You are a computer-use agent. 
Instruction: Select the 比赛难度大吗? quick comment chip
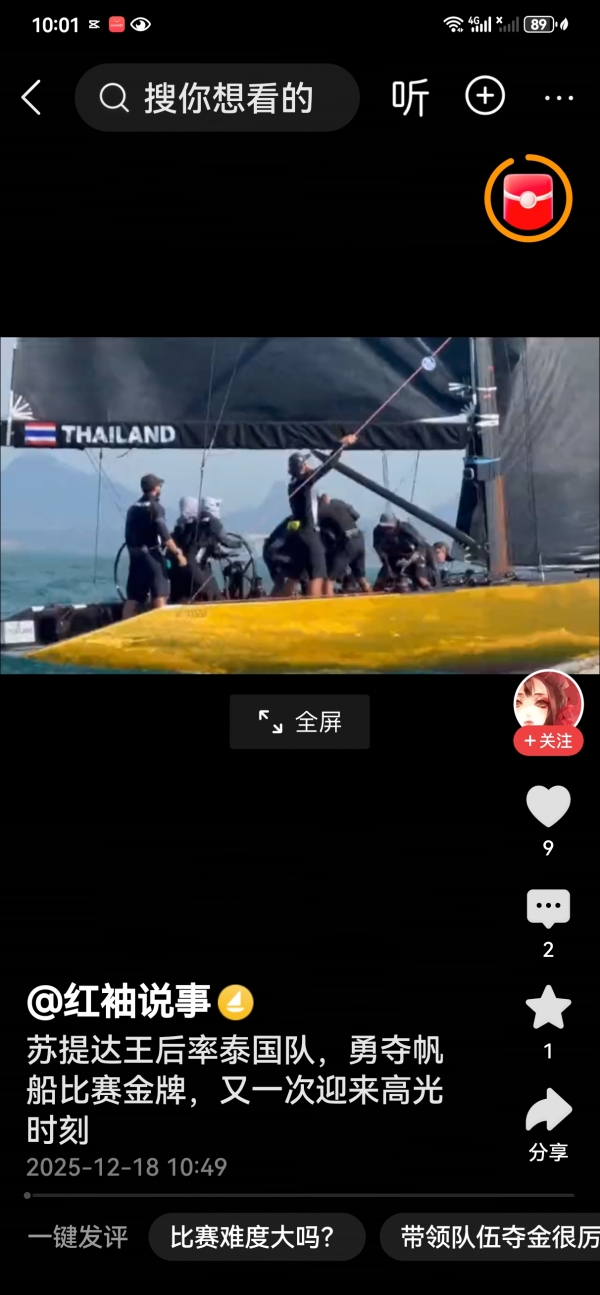tap(253, 1238)
